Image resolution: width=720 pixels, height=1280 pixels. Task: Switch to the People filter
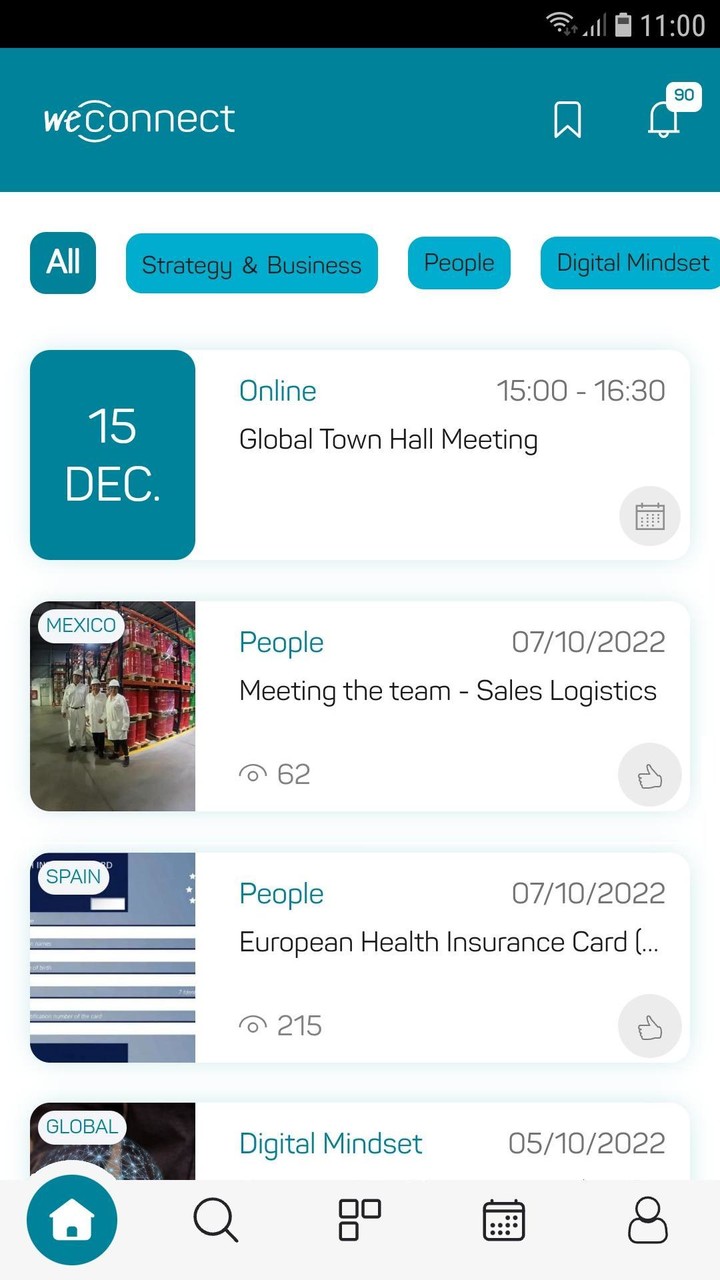coord(459,262)
